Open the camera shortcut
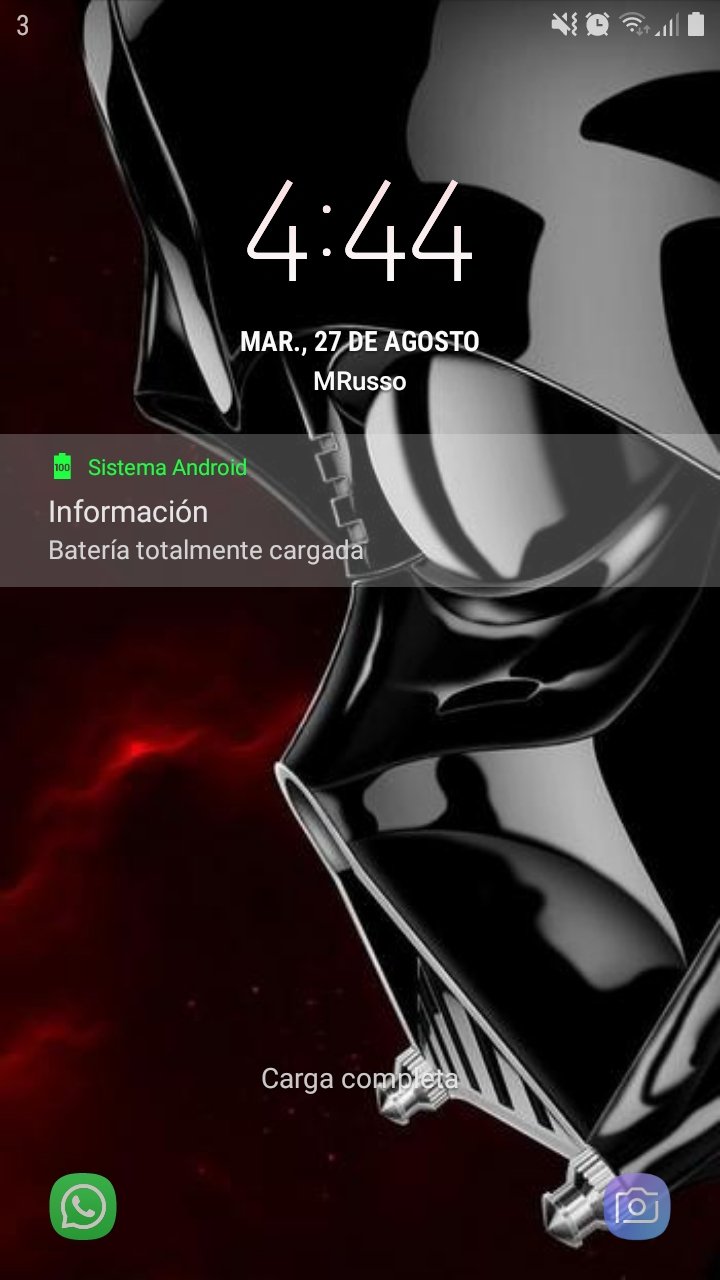Viewport: 720px width, 1280px height. [x=637, y=1207]
